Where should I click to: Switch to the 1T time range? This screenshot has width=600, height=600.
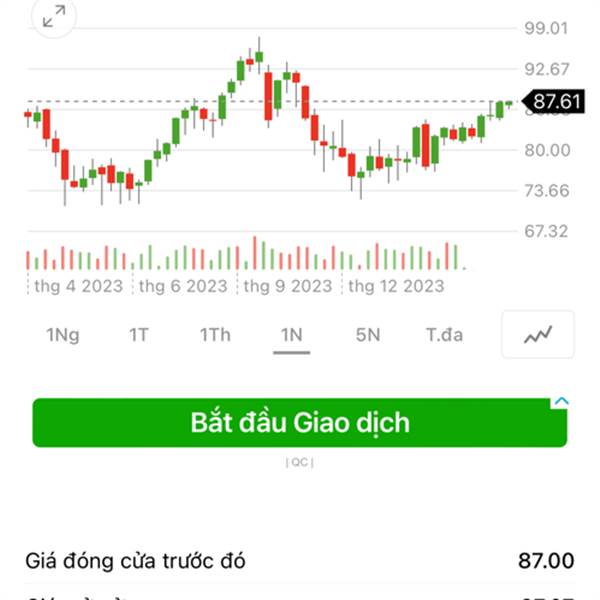pos(139,335)
